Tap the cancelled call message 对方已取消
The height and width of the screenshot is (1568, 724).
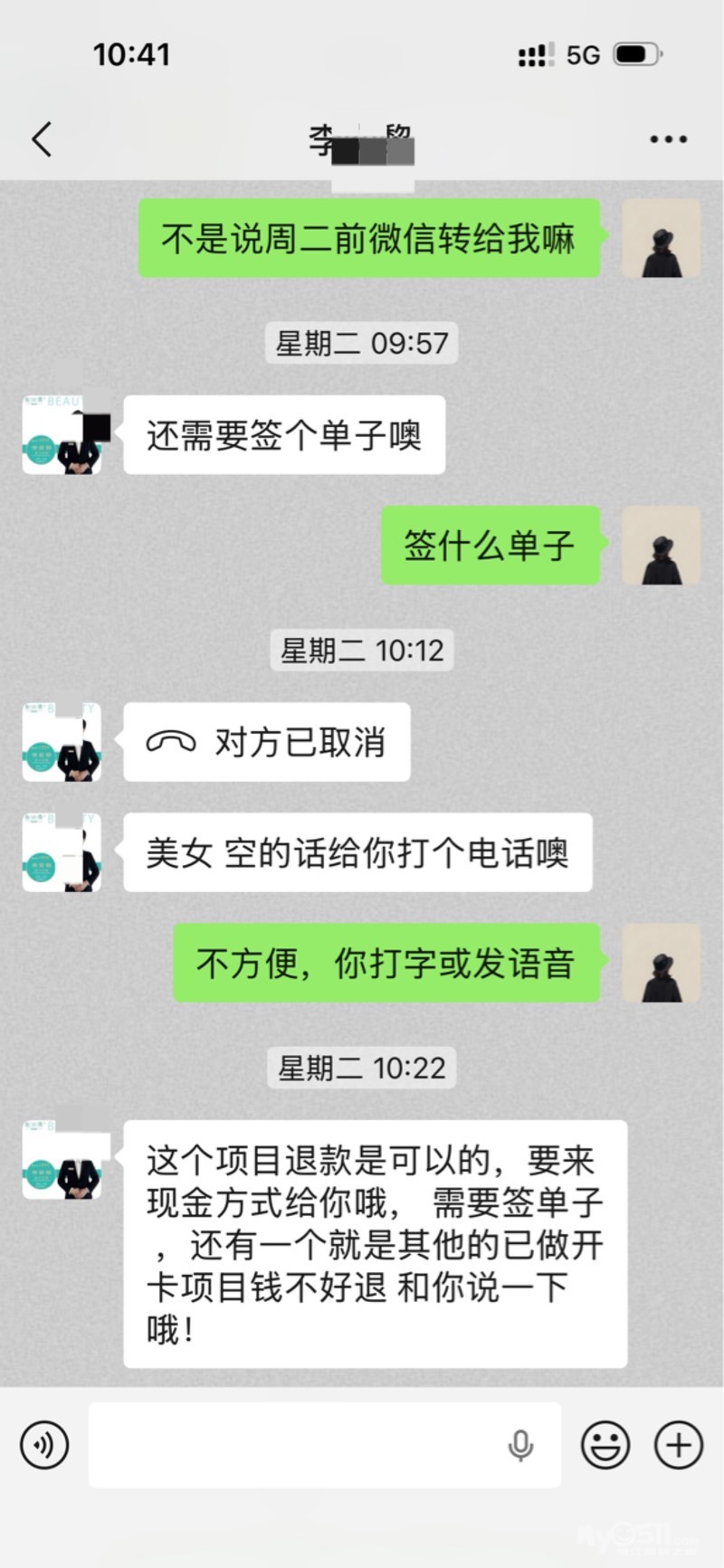pyautogui.click(x=267, y=743)
